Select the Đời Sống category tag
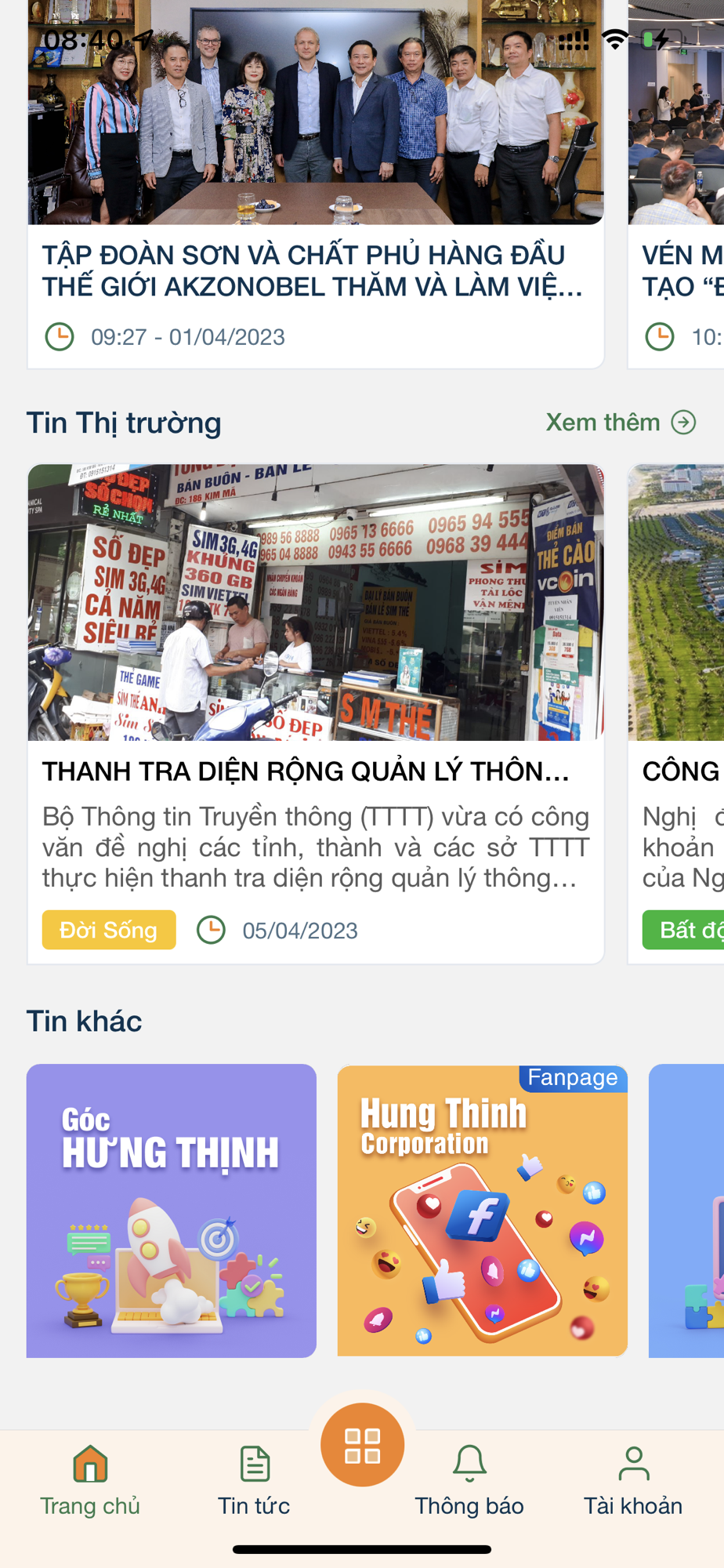This screenshot has height=1568, width=724. [109, 930]
